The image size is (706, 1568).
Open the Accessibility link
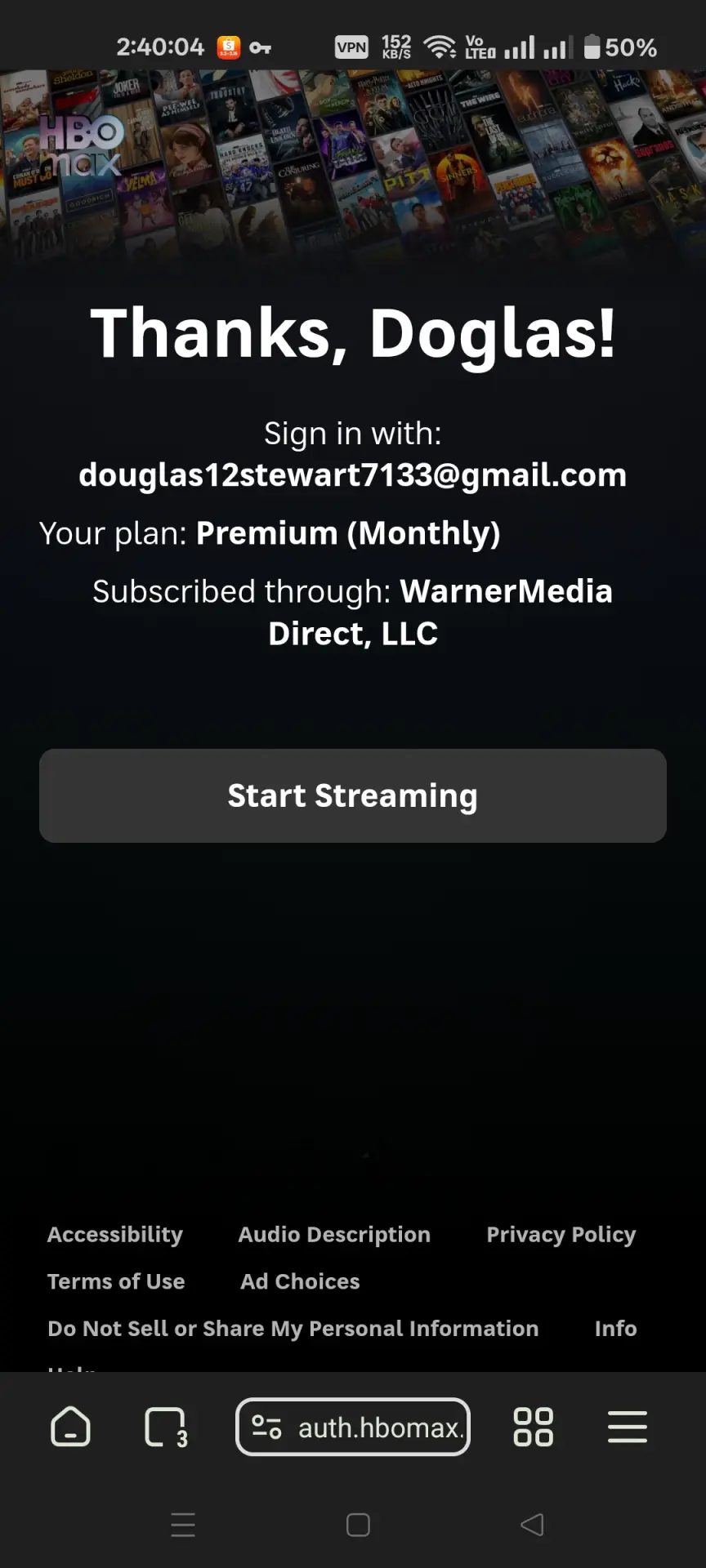tap(115, 1234)
